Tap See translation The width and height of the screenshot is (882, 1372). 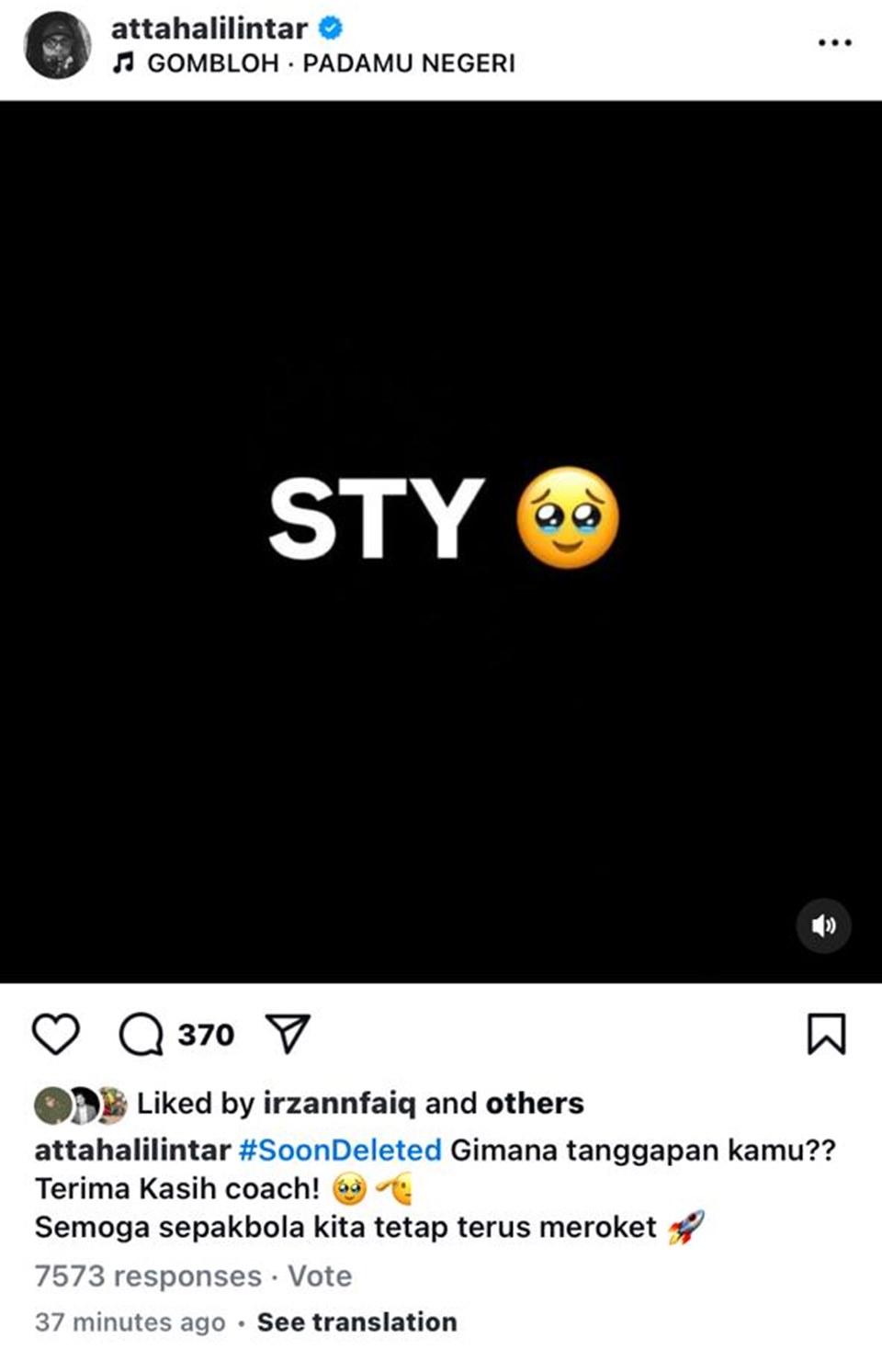[356, 1321]
